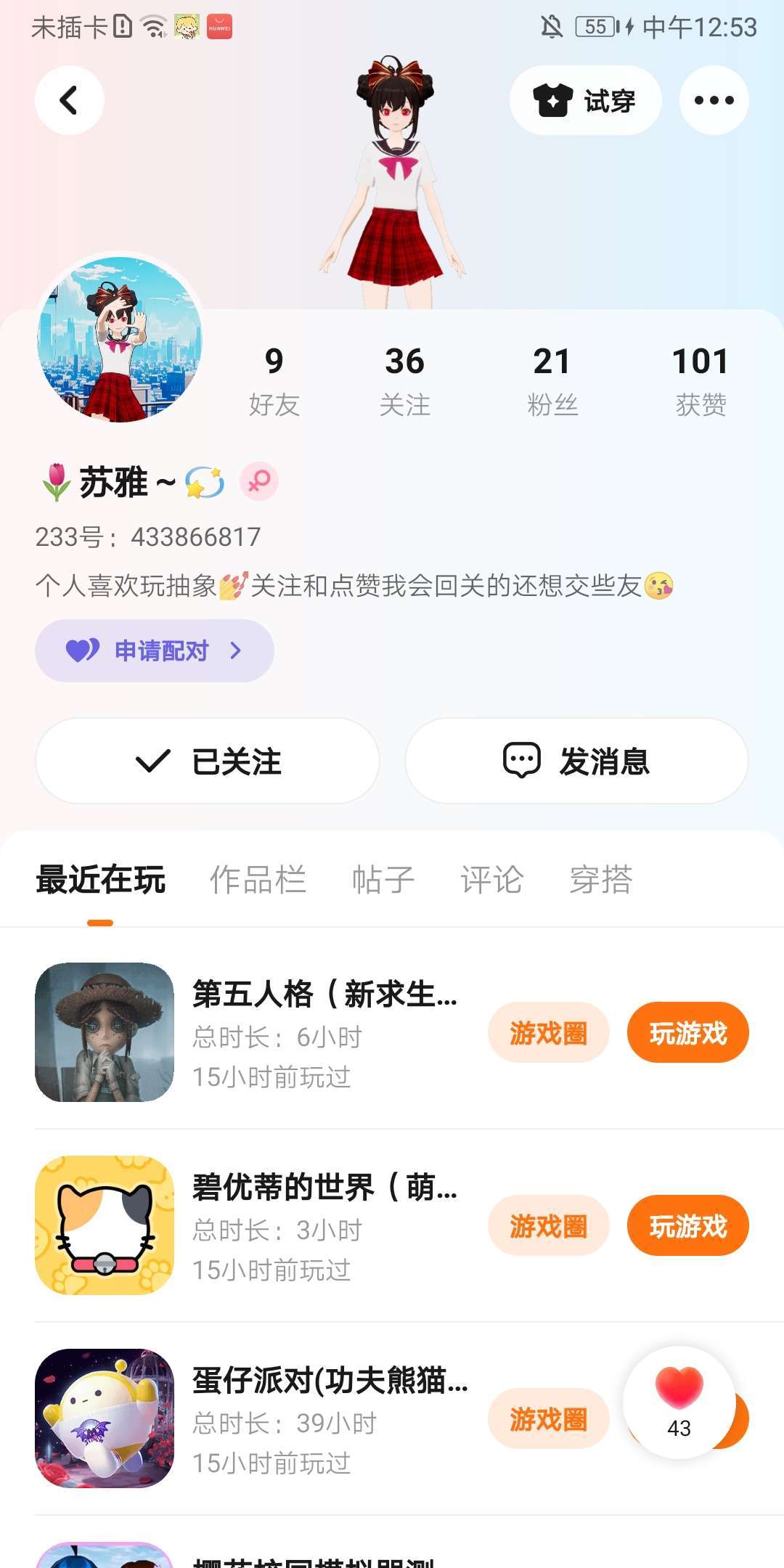784x1568 pixels.
Task: View the profile avatar picture
Action: click(120, 340)
